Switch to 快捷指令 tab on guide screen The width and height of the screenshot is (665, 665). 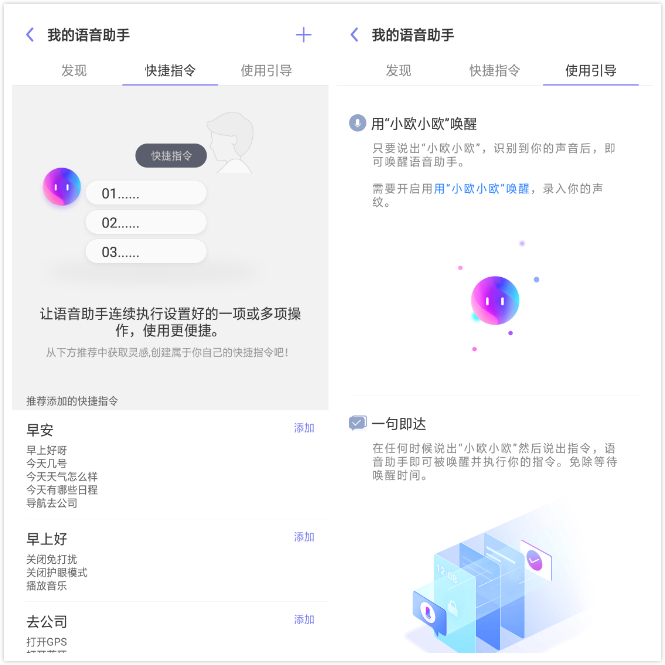pyautogui.click(x=495, y=71)
